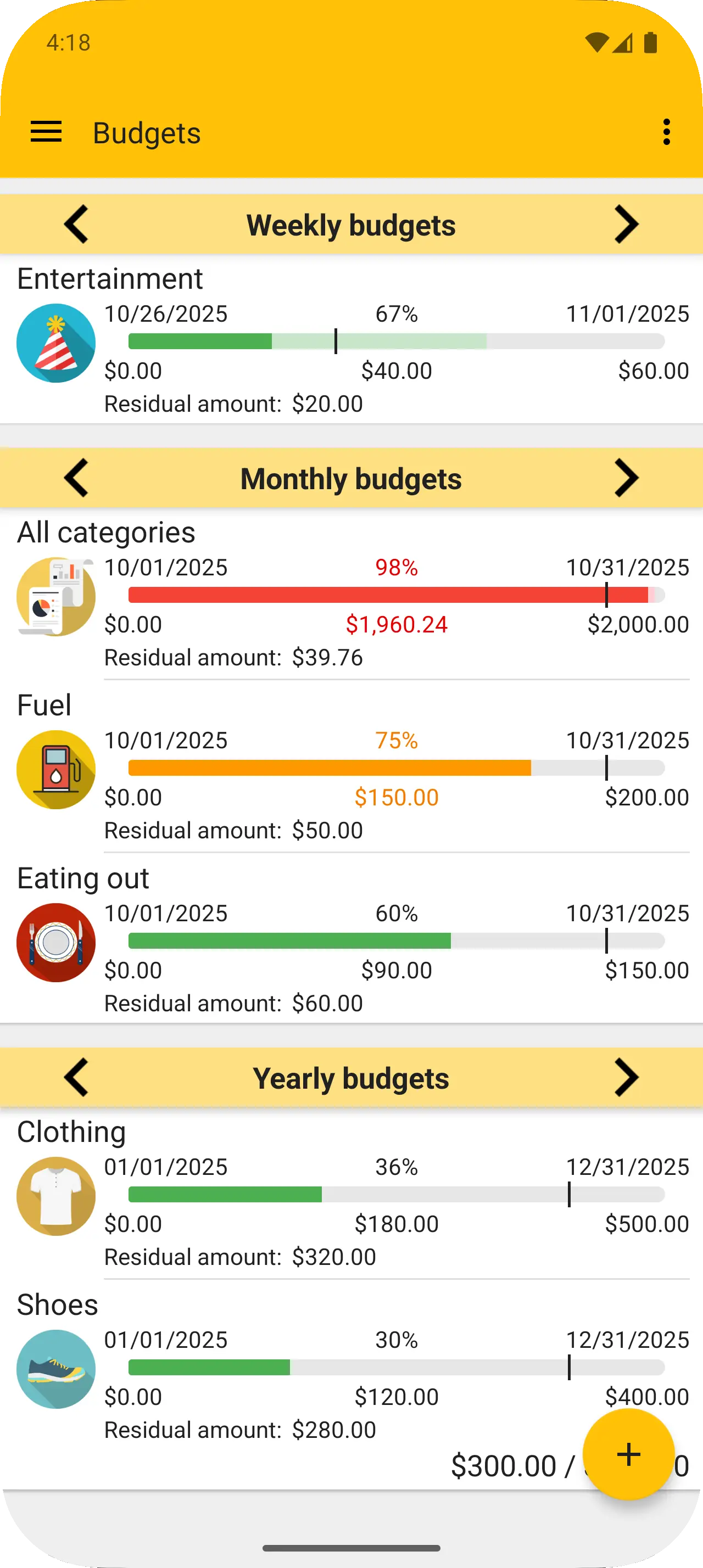Open the navigation drawer menu

point(46,132)
